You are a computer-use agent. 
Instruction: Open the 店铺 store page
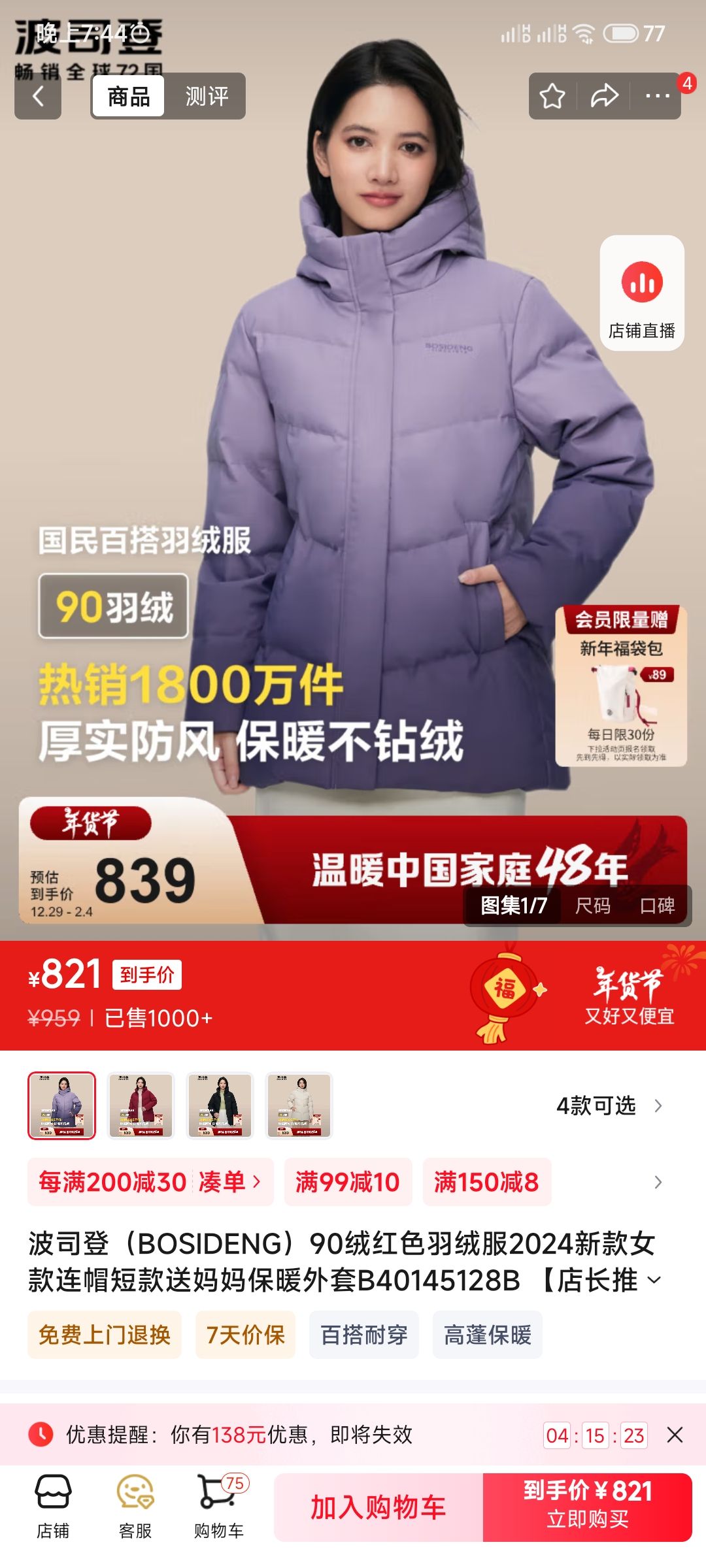(x=53, y=1507)
